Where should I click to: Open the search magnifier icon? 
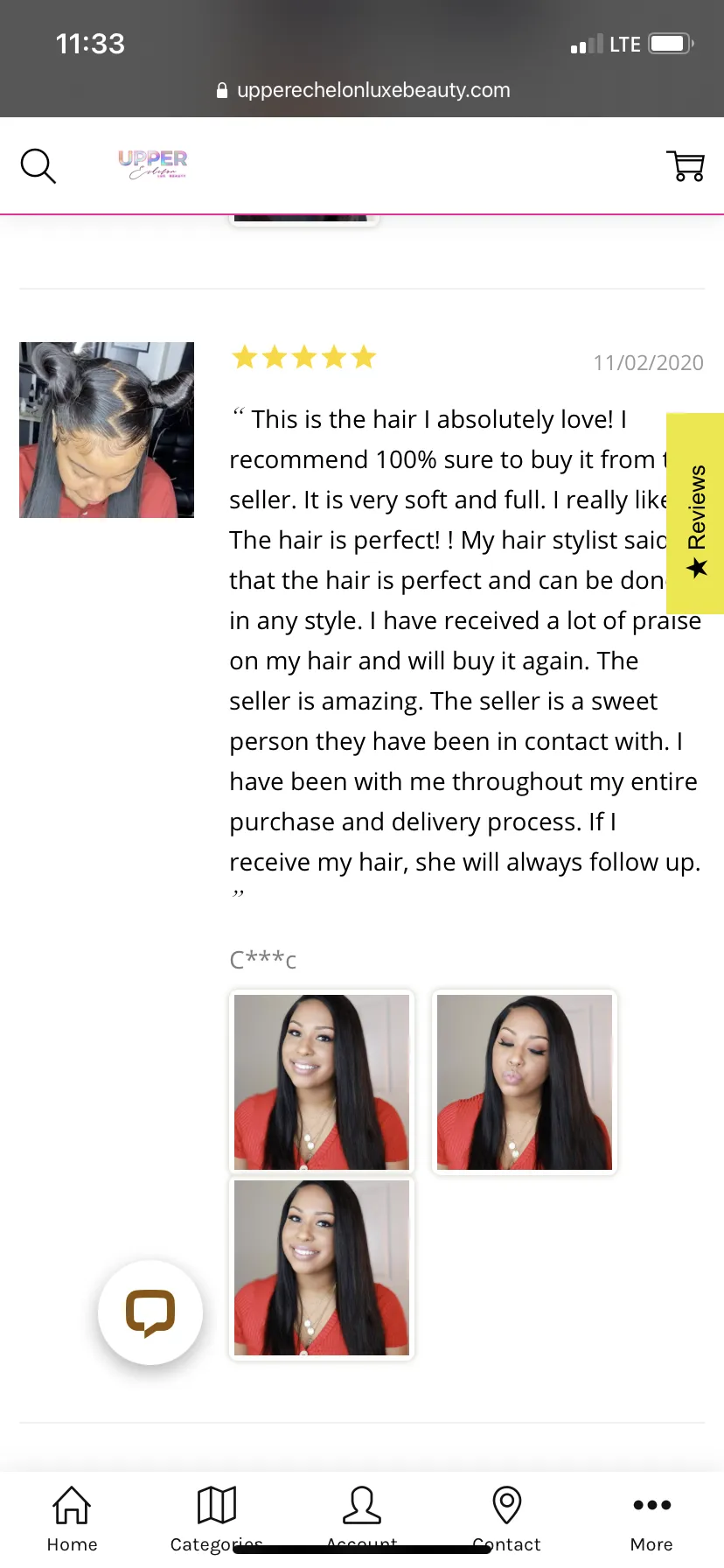[x=38, y=165]
